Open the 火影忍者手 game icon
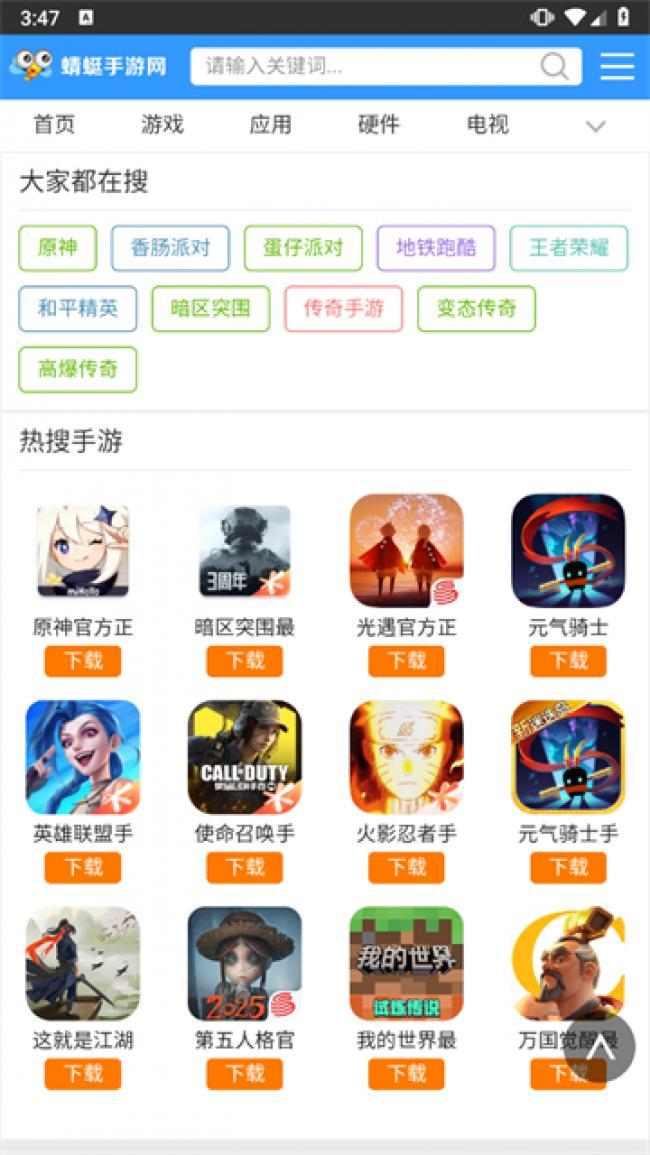The height and width of the screenshot is (1155, 650). click(x=407, y=757)
